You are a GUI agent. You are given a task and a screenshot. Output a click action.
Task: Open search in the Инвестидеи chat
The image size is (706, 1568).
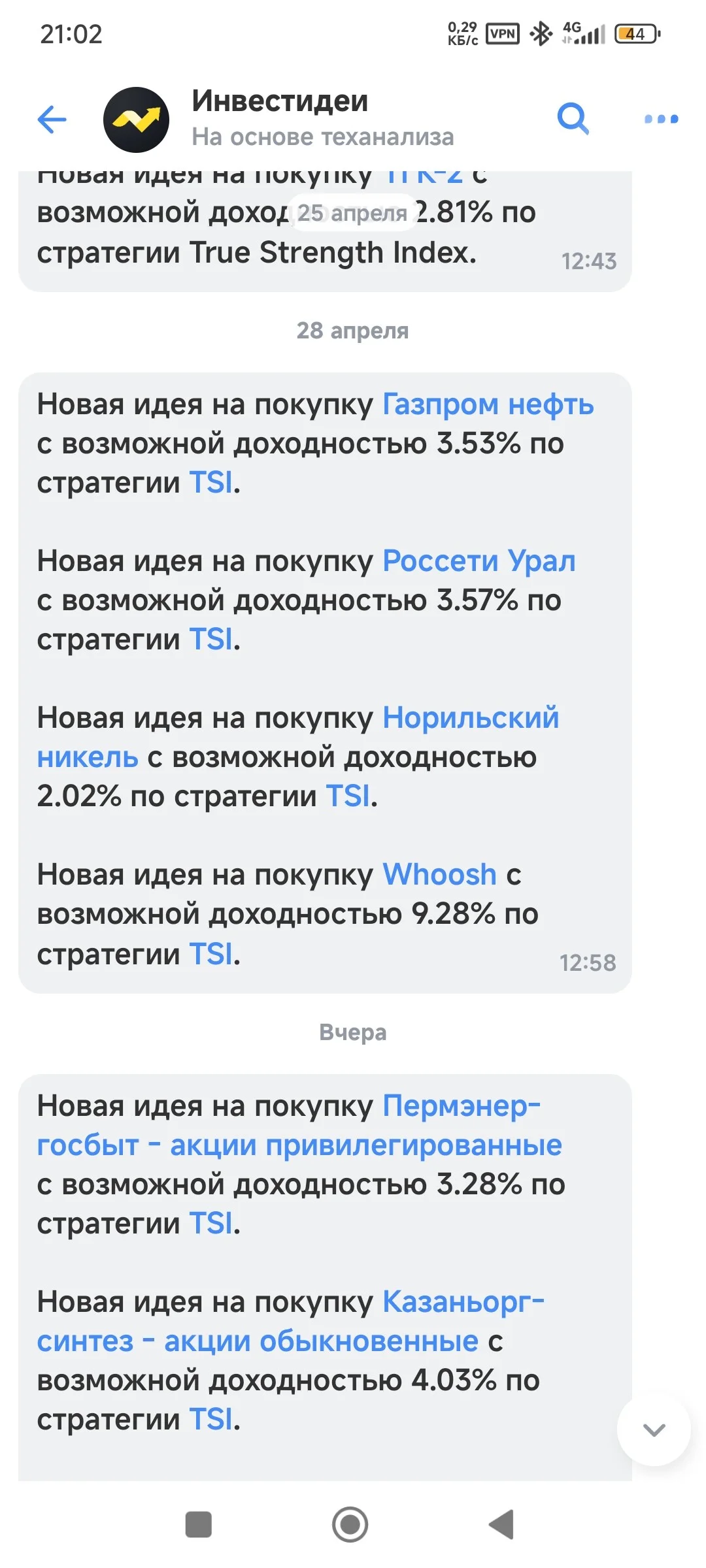point(573,119)
